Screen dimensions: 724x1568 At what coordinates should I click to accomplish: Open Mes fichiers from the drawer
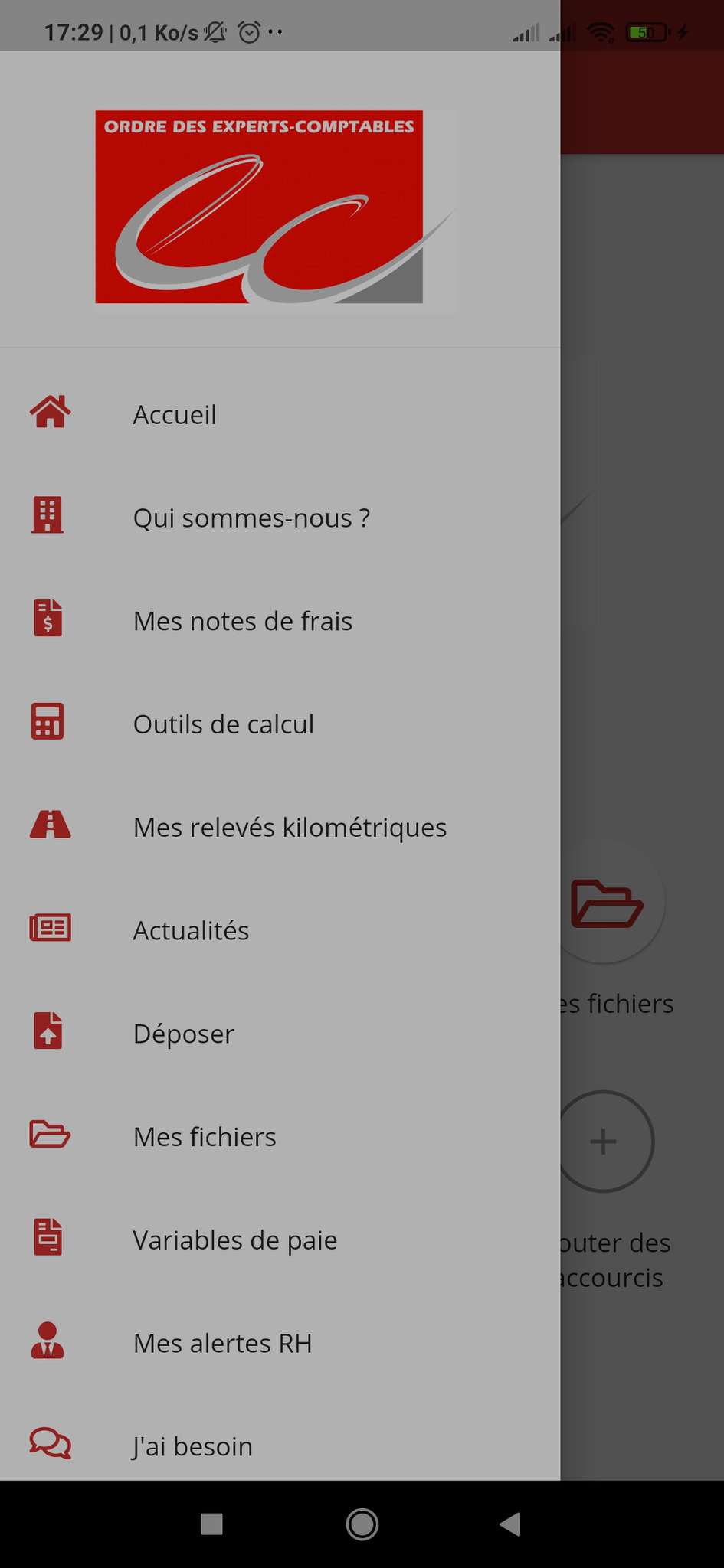click(x=204, y=1137)
